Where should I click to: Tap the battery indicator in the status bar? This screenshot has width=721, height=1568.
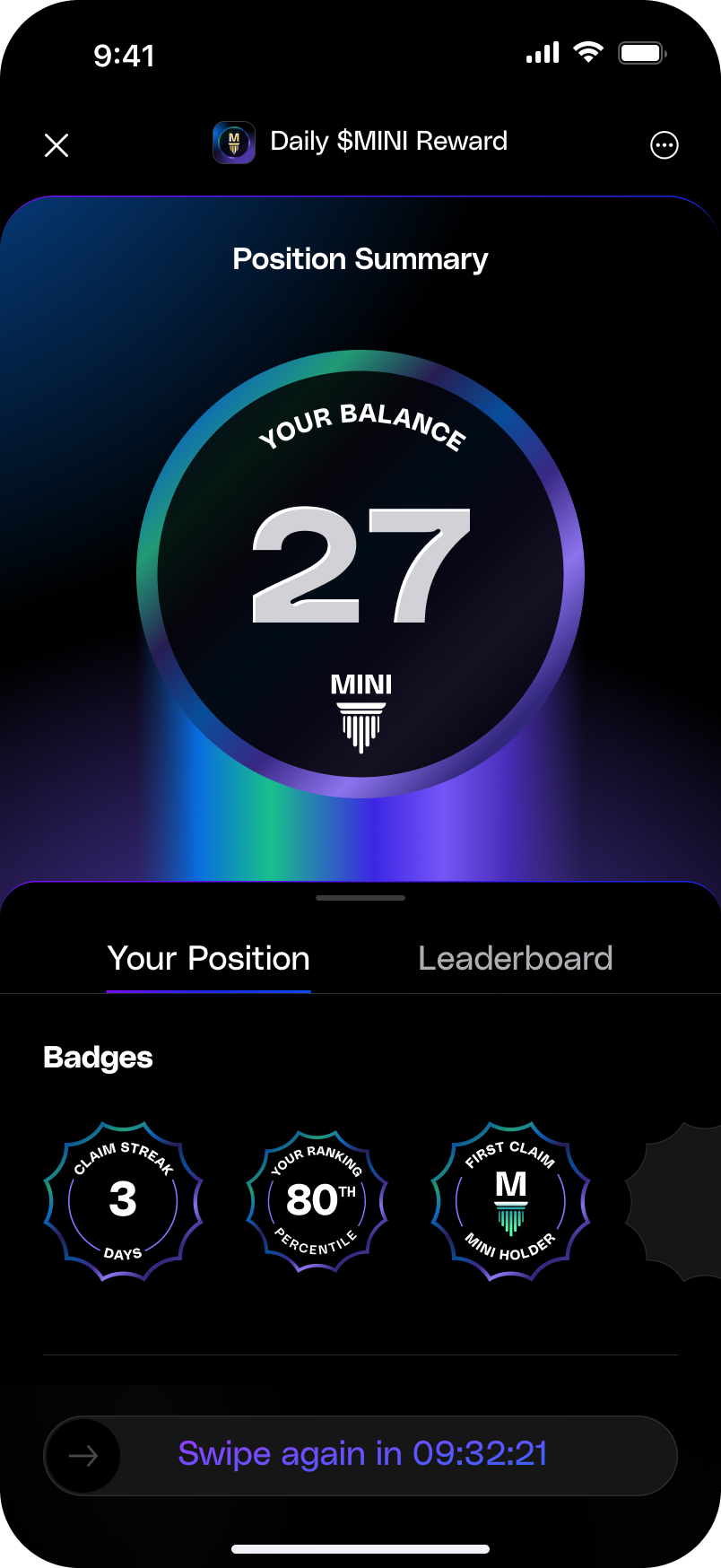click(x=642, y=53)
